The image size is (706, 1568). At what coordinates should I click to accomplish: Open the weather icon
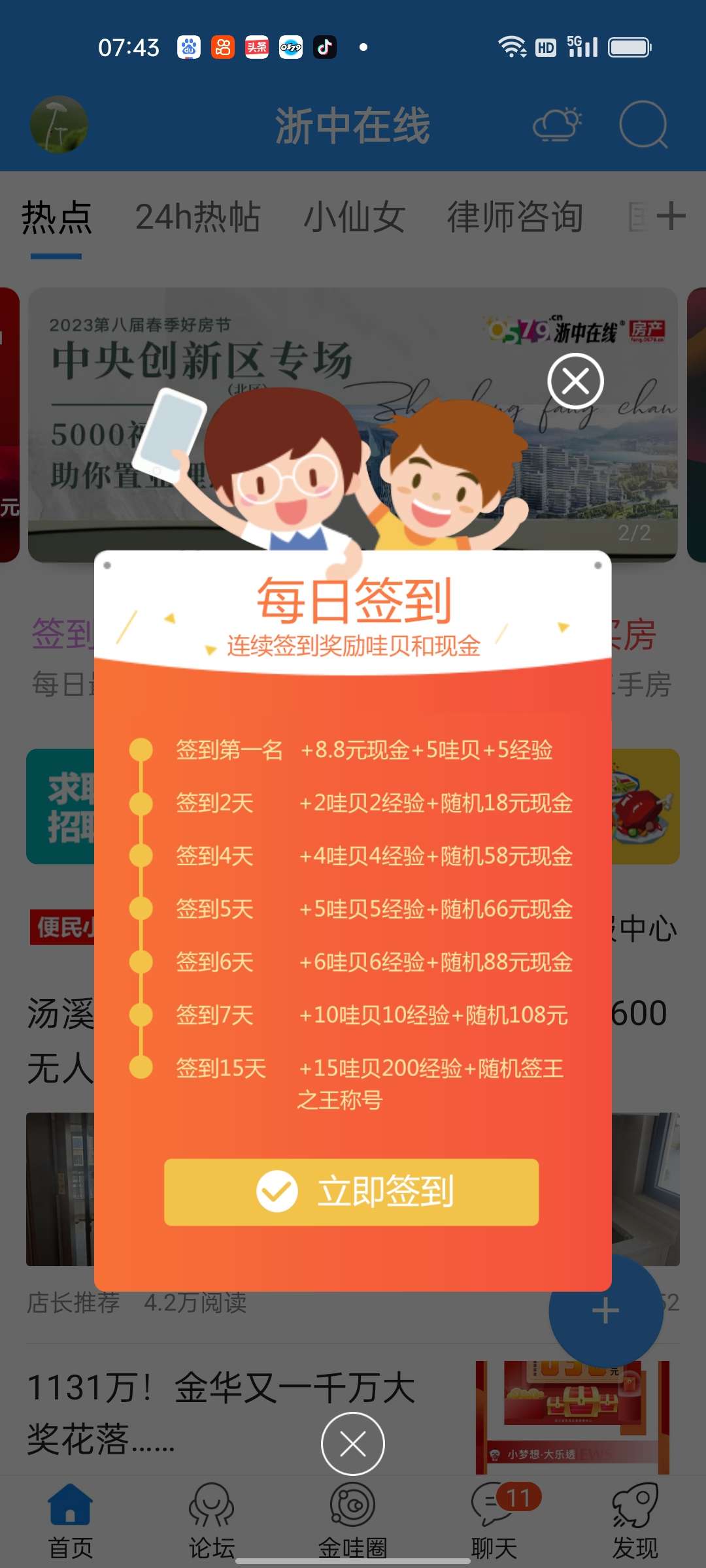(x=557, y=125)
